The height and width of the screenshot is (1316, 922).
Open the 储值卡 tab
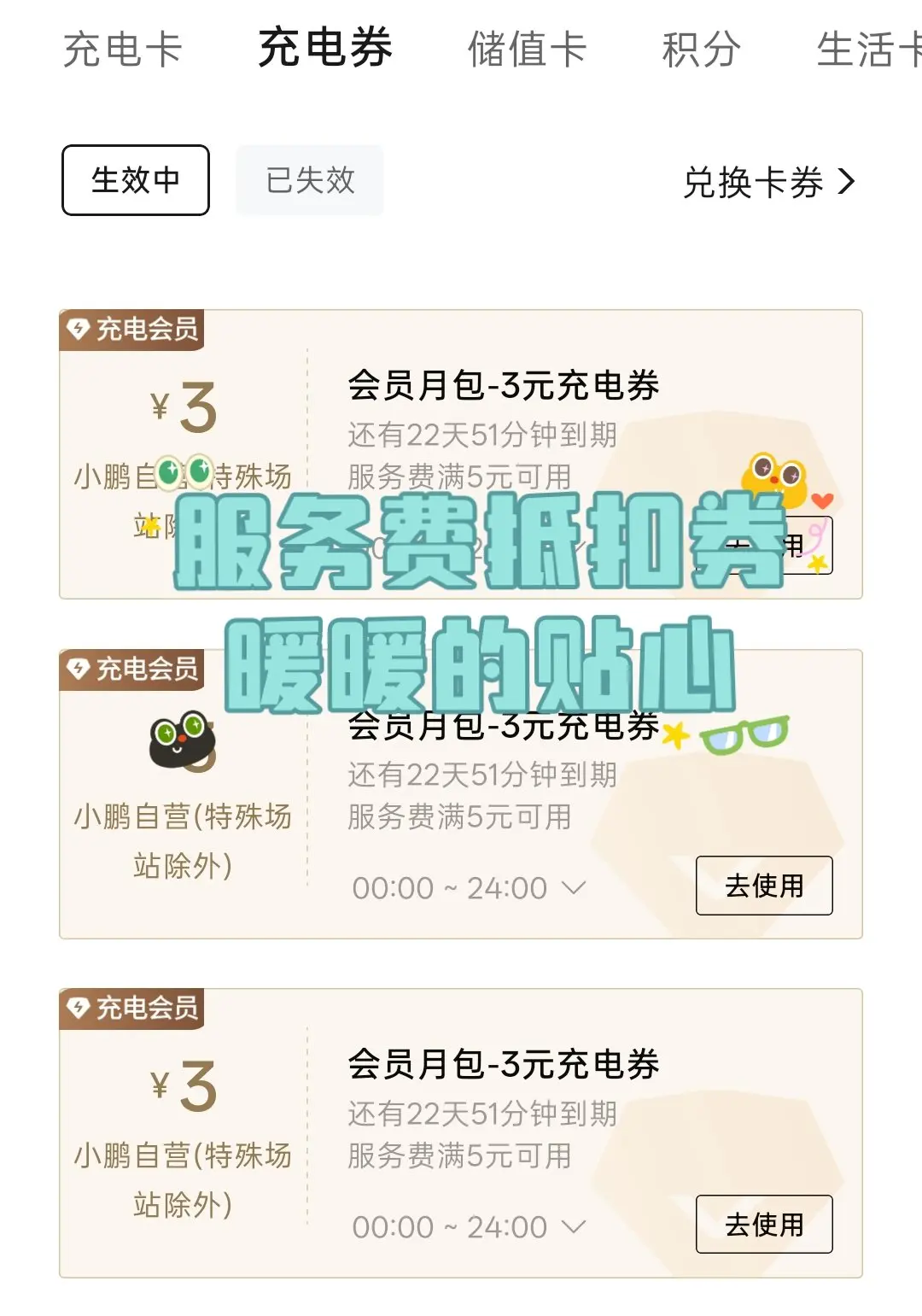click(528, 49)
